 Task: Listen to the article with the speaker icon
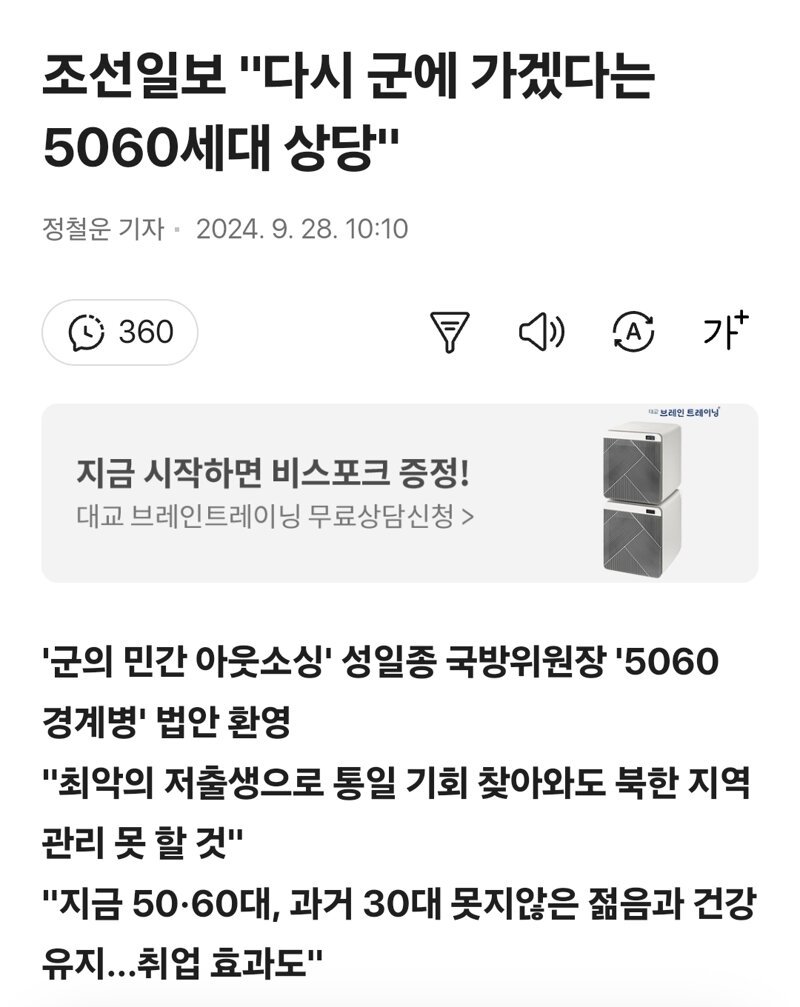pos(541,332)
